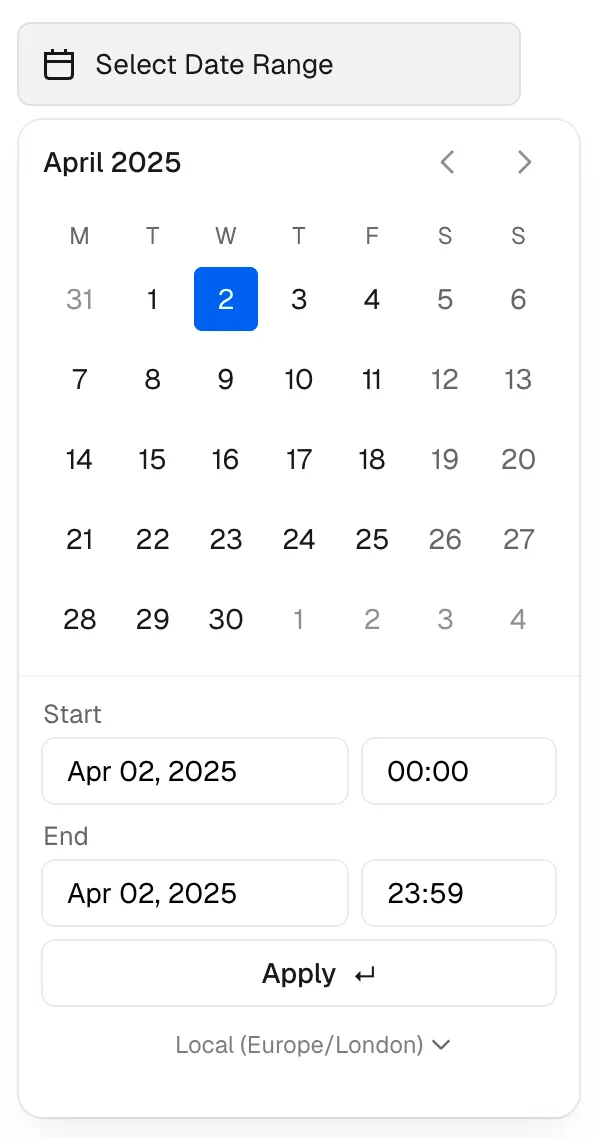The image size is (600, 1138).
Task: Go to the previous month
Action: [447, 162]
